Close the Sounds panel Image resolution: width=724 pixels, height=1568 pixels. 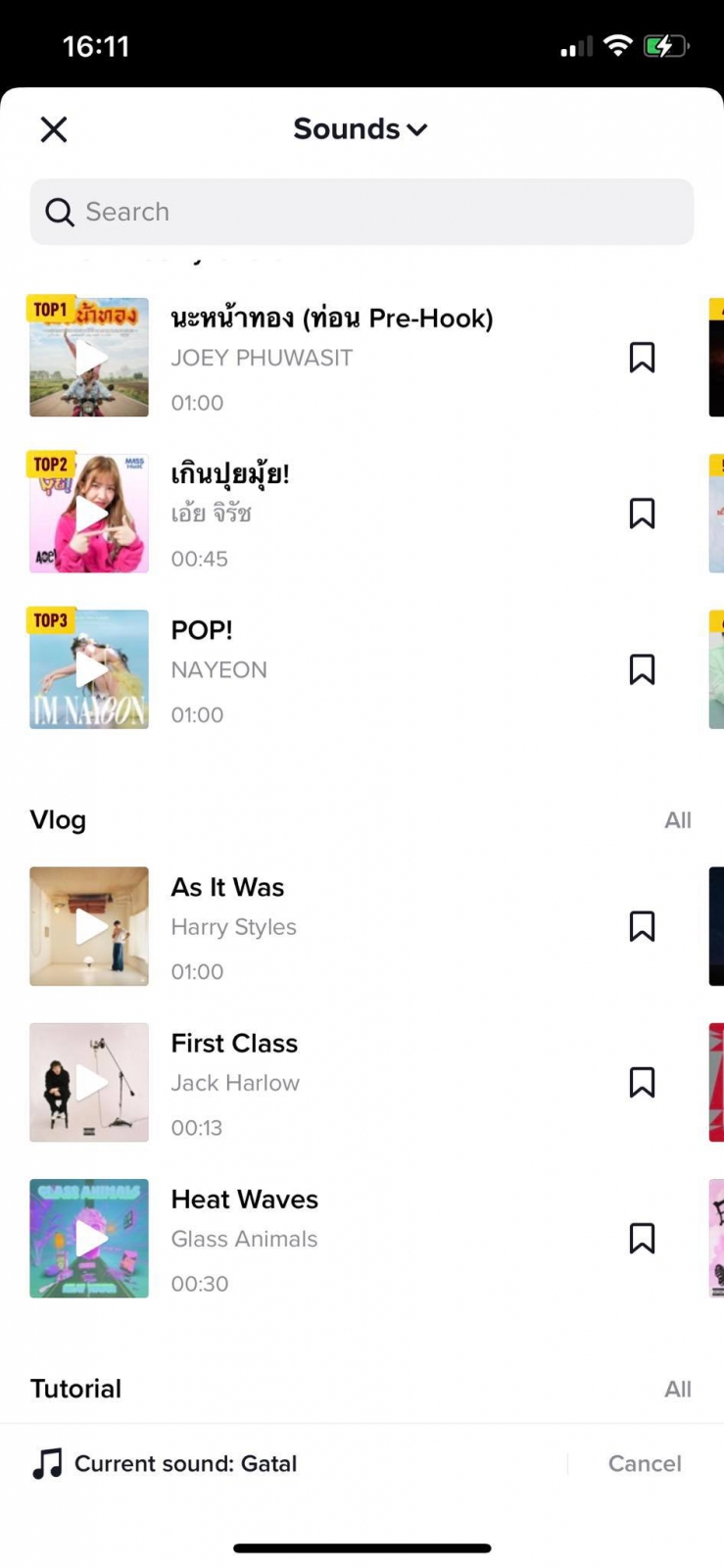(x=54, y=129)
